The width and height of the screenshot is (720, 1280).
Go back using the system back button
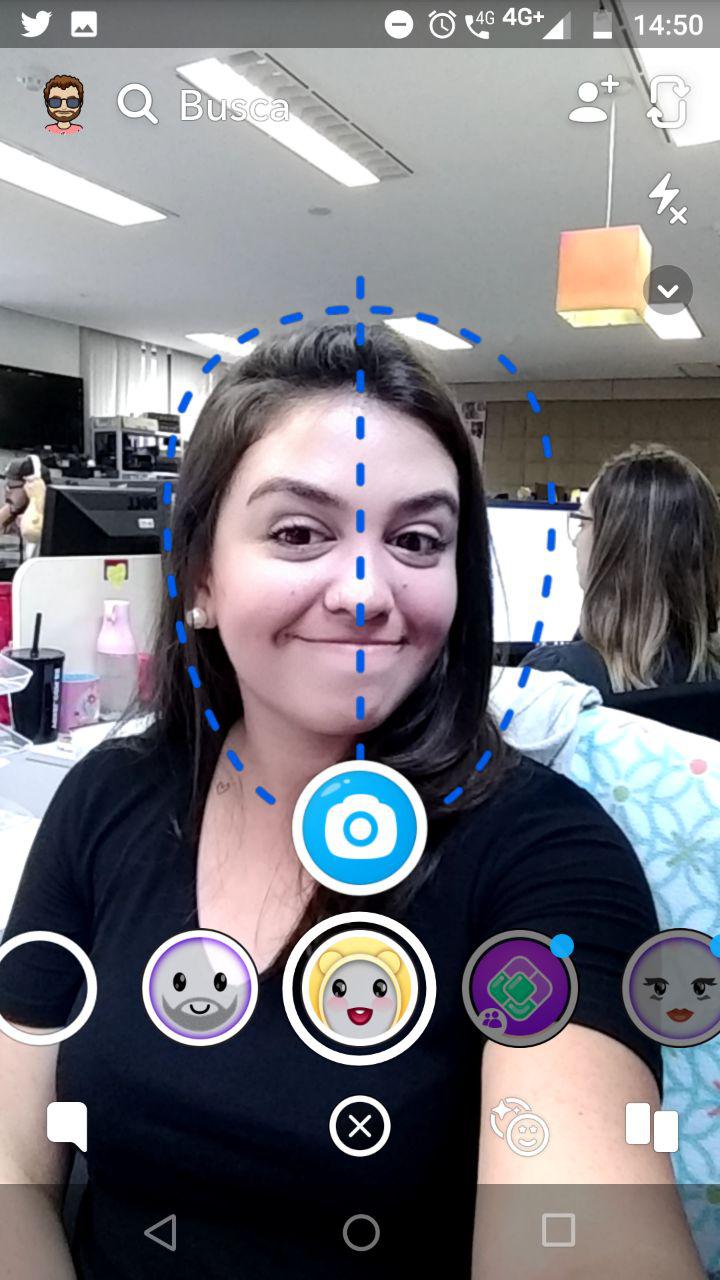click(x=161, y=1232)
